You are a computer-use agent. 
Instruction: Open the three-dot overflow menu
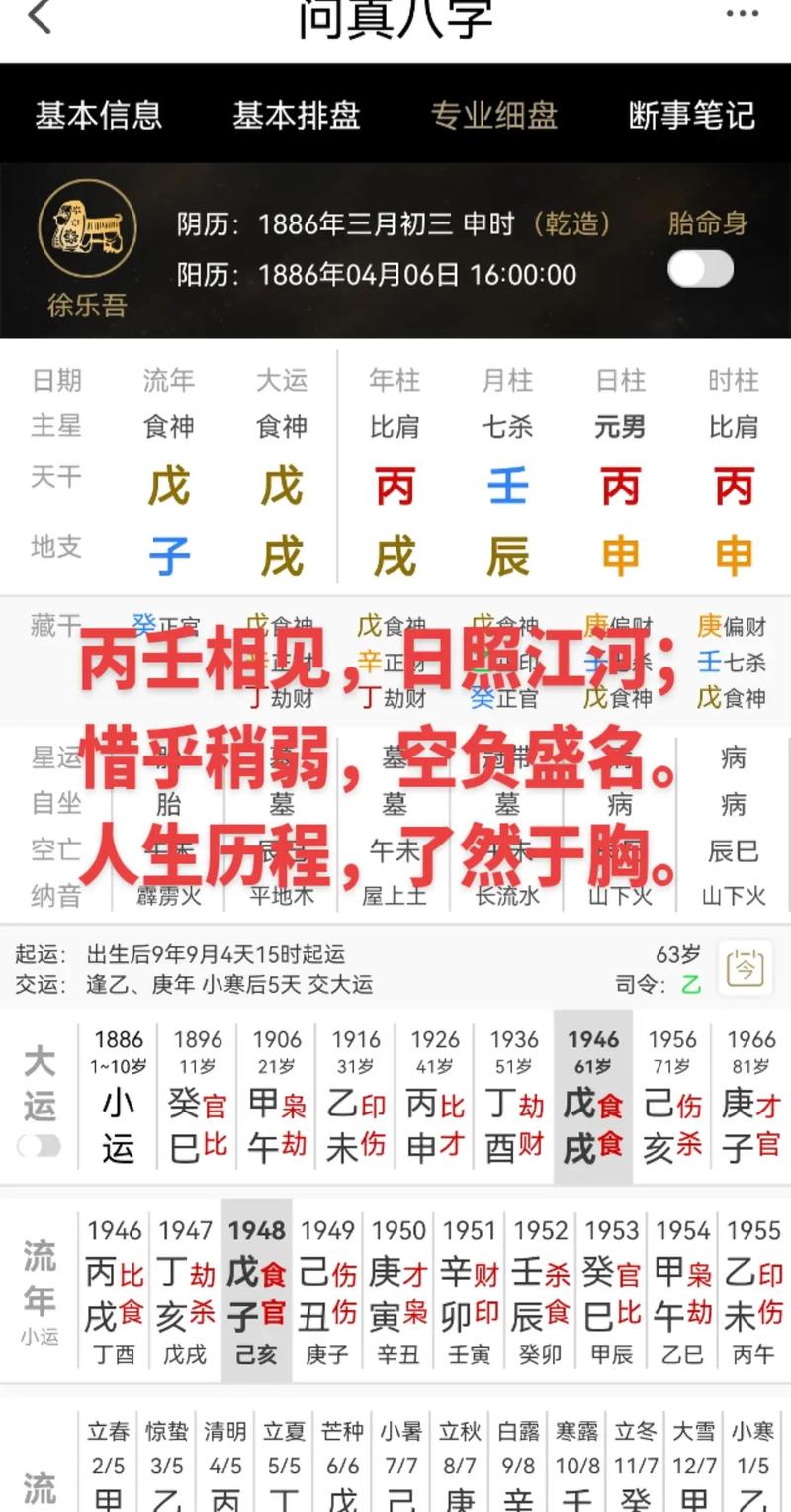coord(743,14)
